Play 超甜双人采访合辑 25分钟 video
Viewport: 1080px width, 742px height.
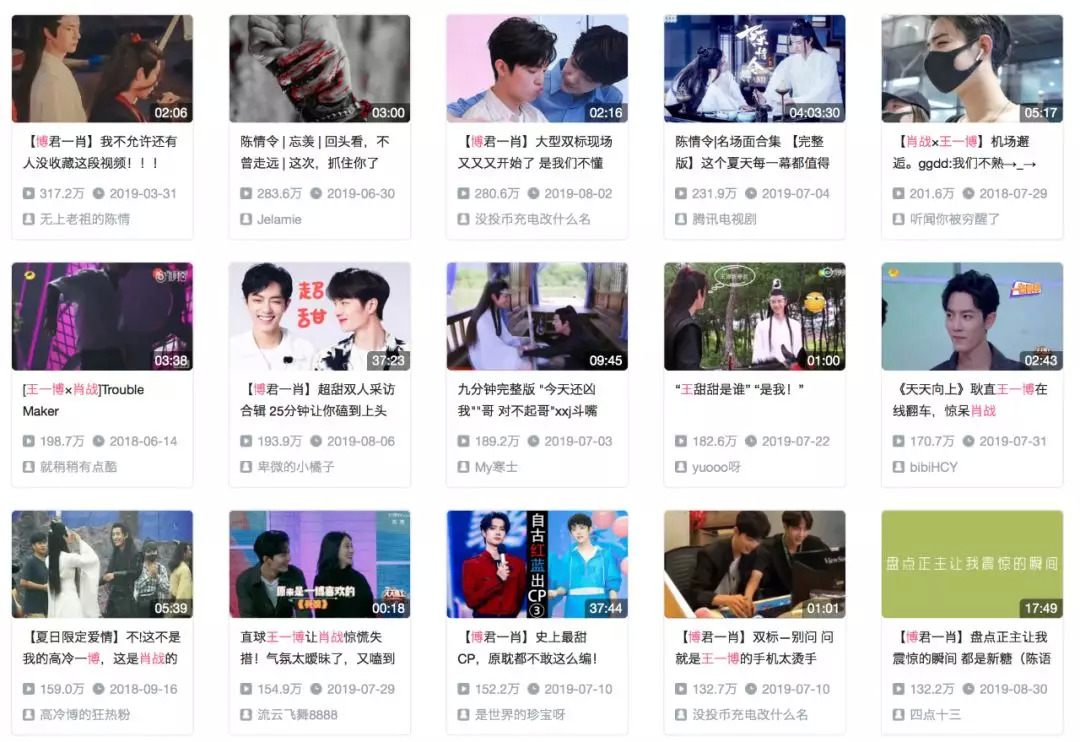click(x=319, y=317)
